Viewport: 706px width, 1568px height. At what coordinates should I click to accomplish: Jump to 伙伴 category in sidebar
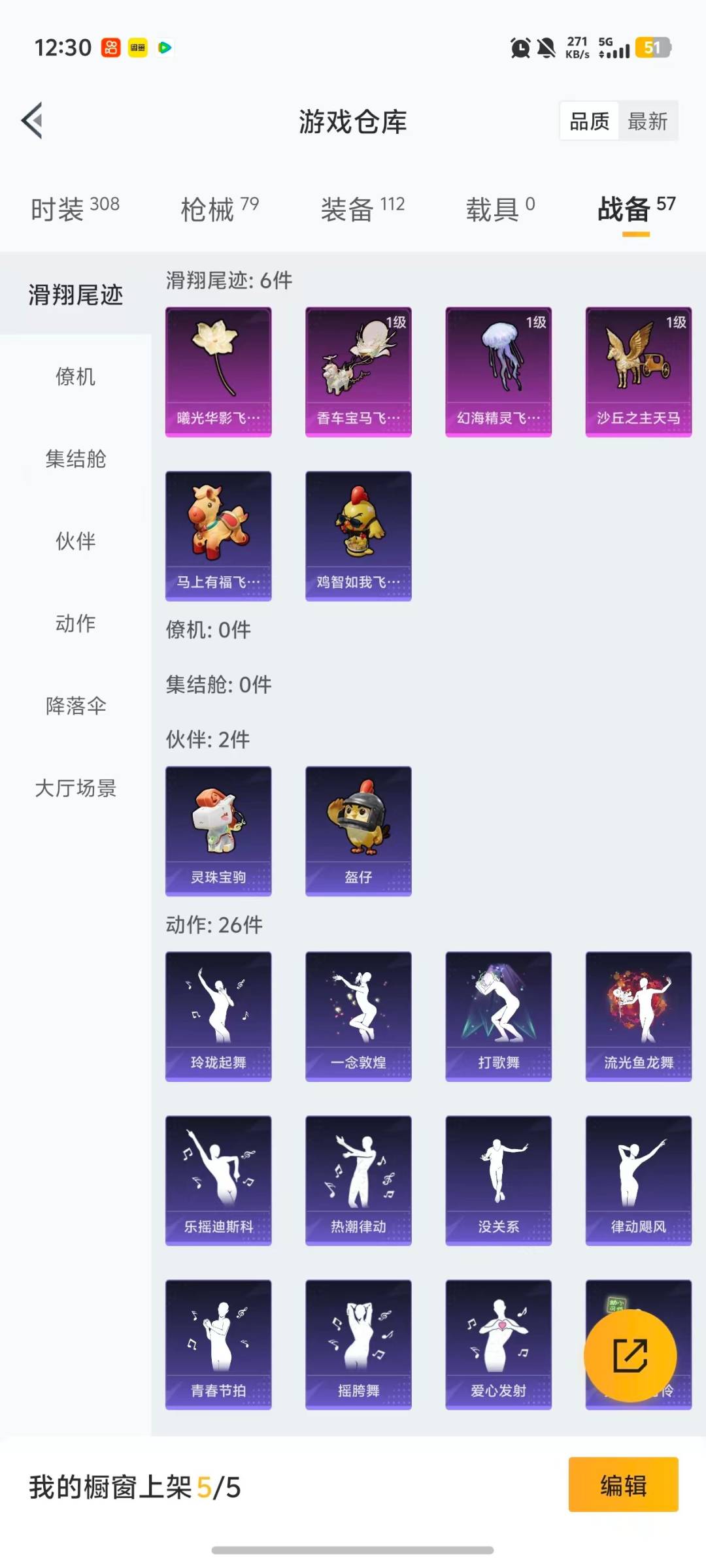click(x=75, y=541)
